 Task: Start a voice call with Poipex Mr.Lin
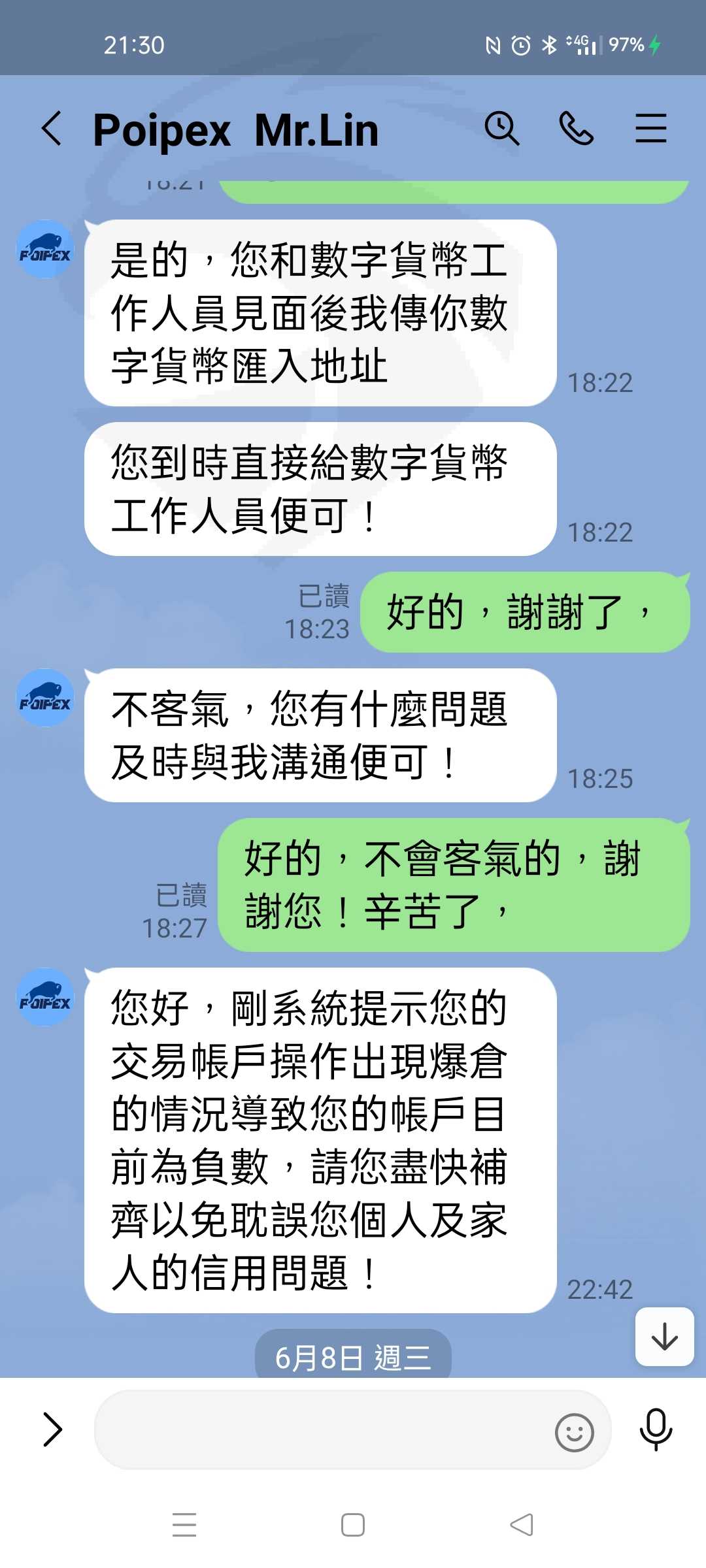point(576,128)
